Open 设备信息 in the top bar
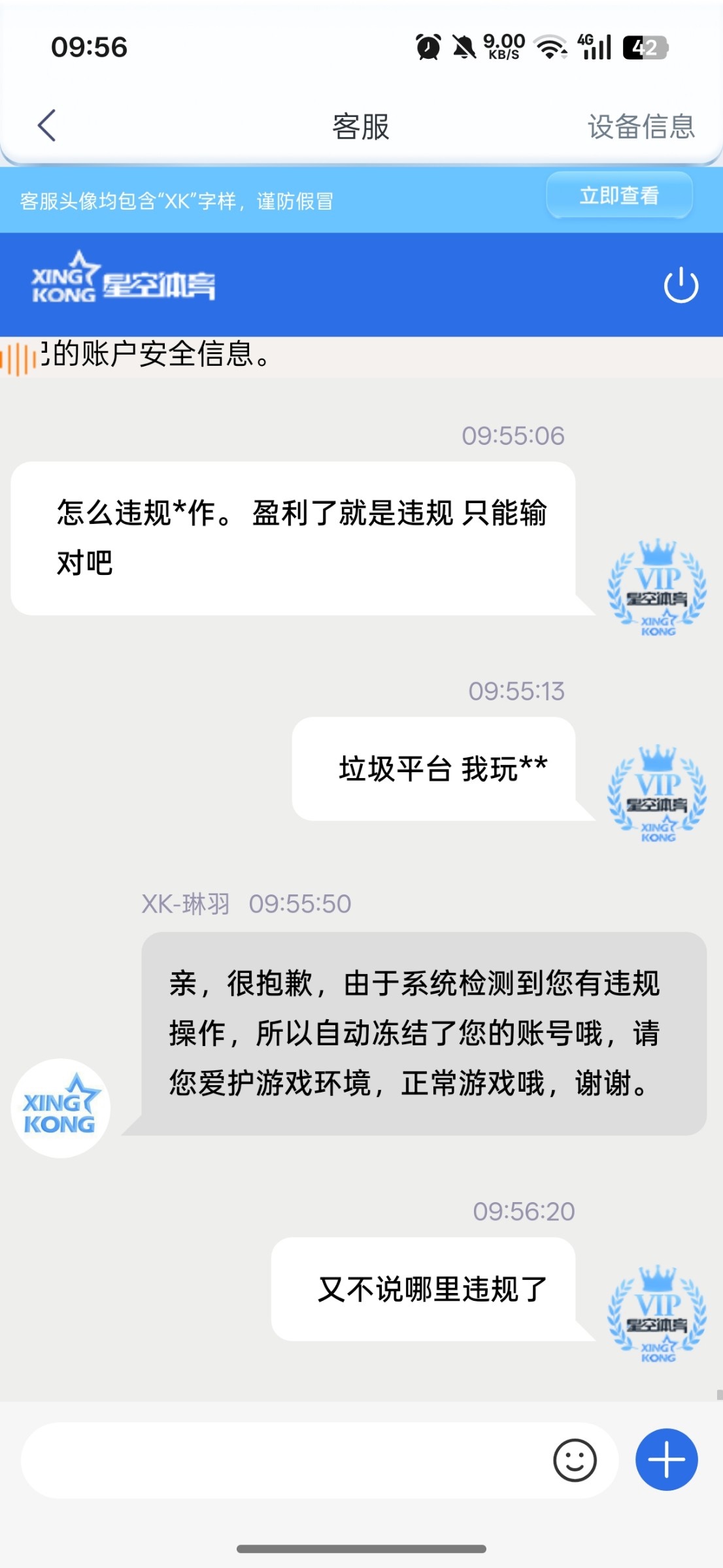This screenshot has width=723, height=1568. coord(641,126)
